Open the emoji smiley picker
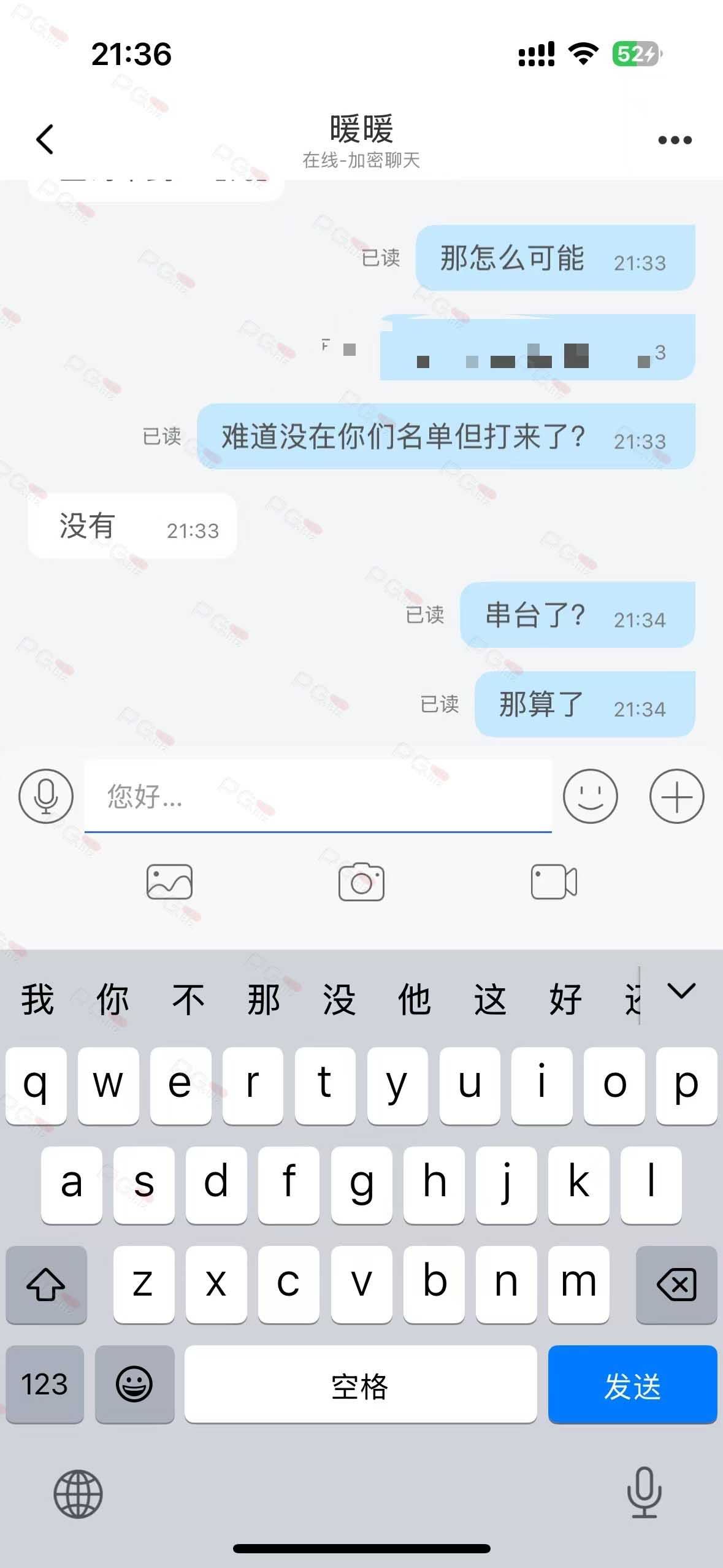Viewport: 723px width, 1568px height. 591,796
